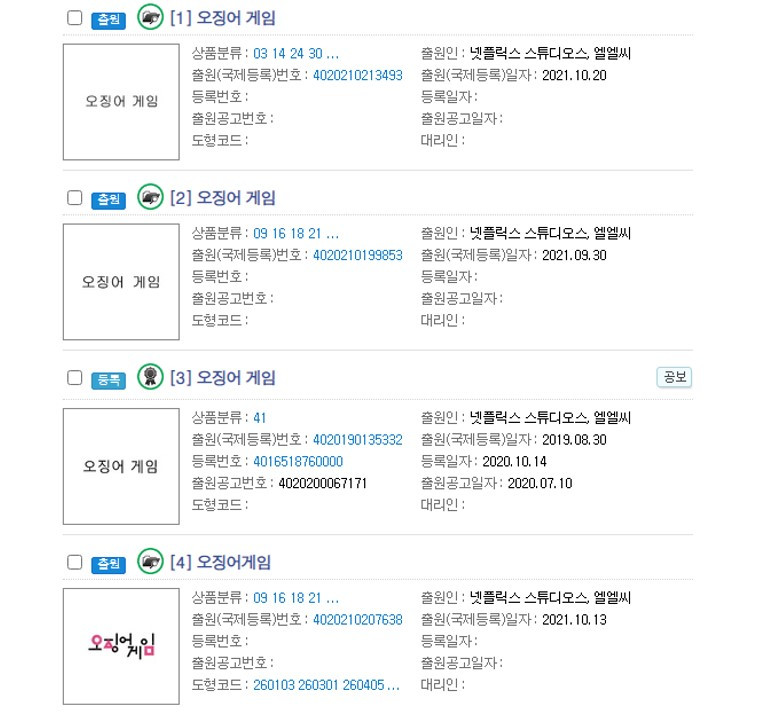The image size is (757, 714).
Task: Open product class link 03 14 24 30
Action: pos(296,54)
